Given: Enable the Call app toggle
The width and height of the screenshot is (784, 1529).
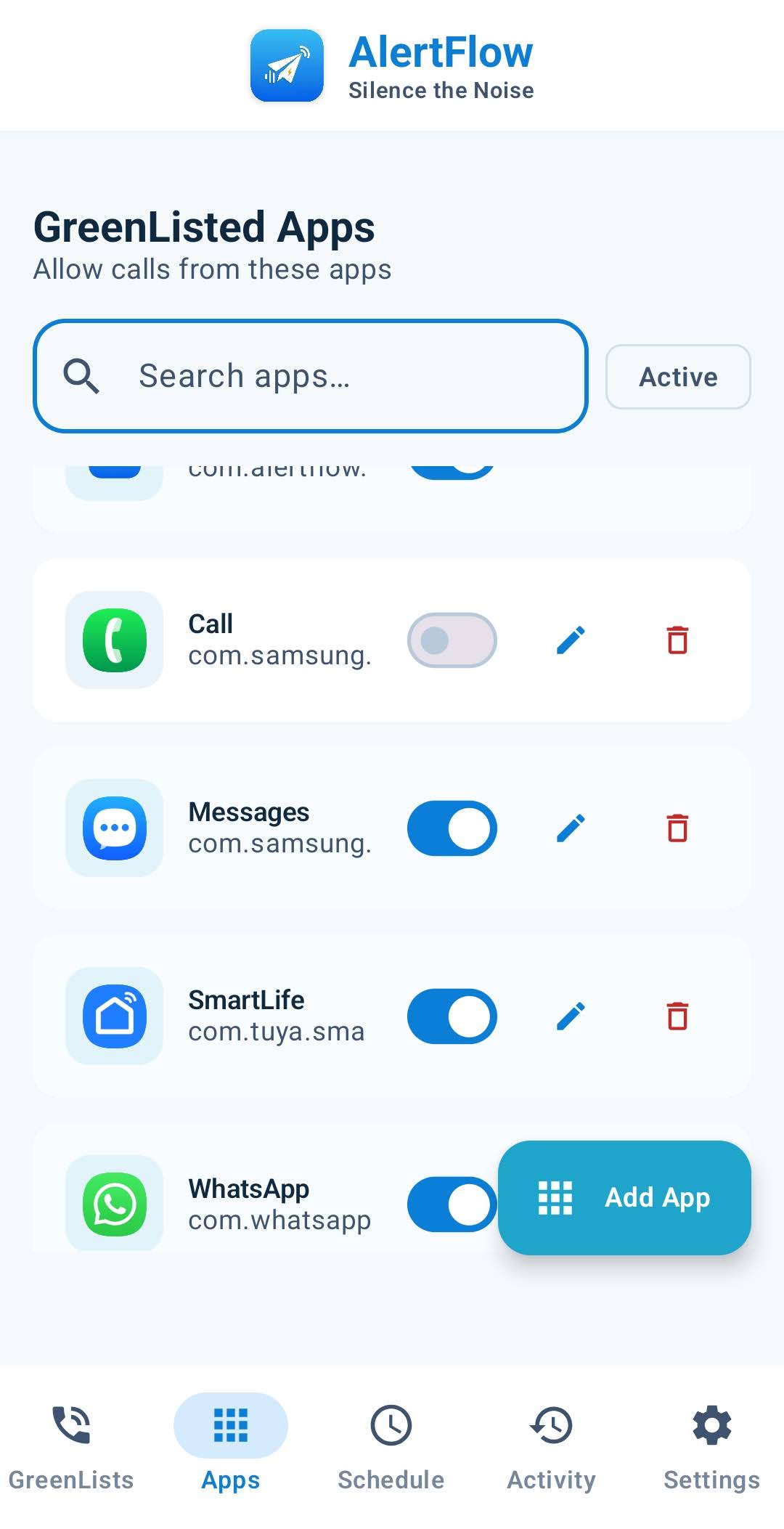Looking at the screenshot, I should click(452, 640).
